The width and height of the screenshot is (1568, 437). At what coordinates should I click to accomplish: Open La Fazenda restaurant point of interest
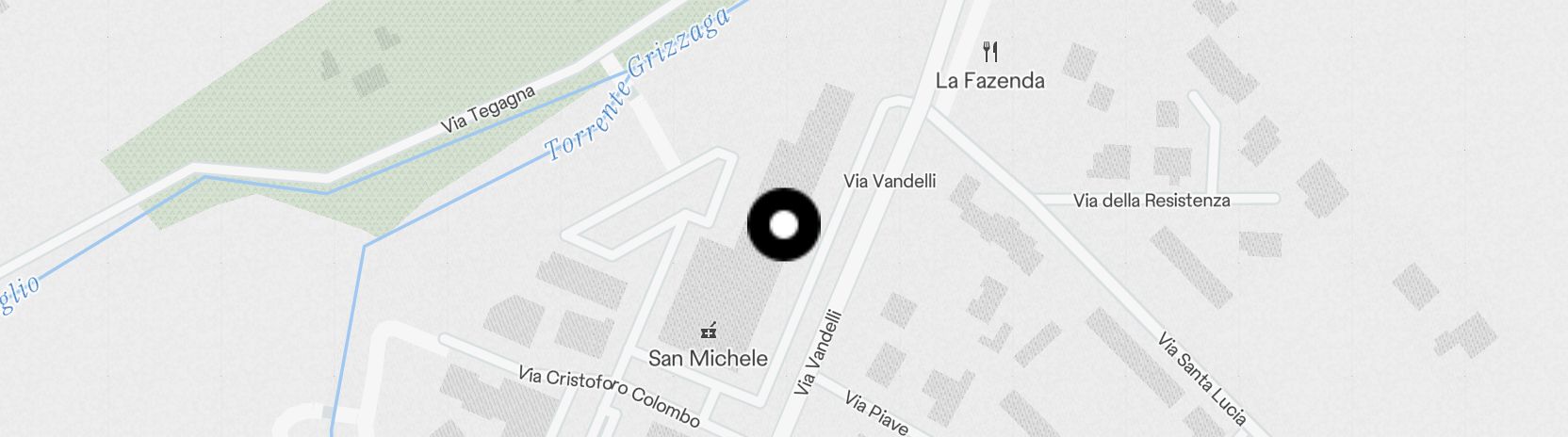point(989,52)
